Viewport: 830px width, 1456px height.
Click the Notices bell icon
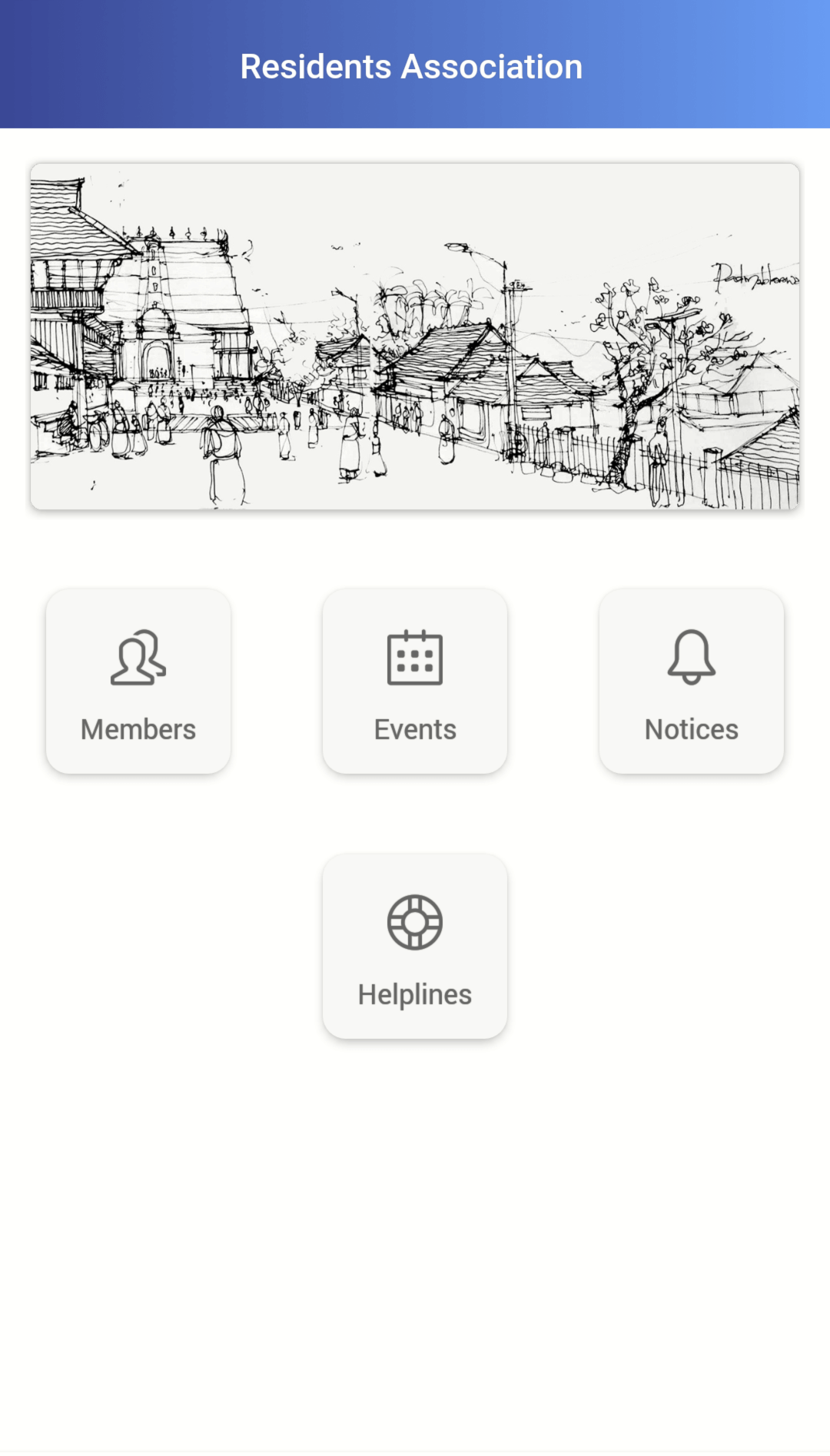point(690,658)
